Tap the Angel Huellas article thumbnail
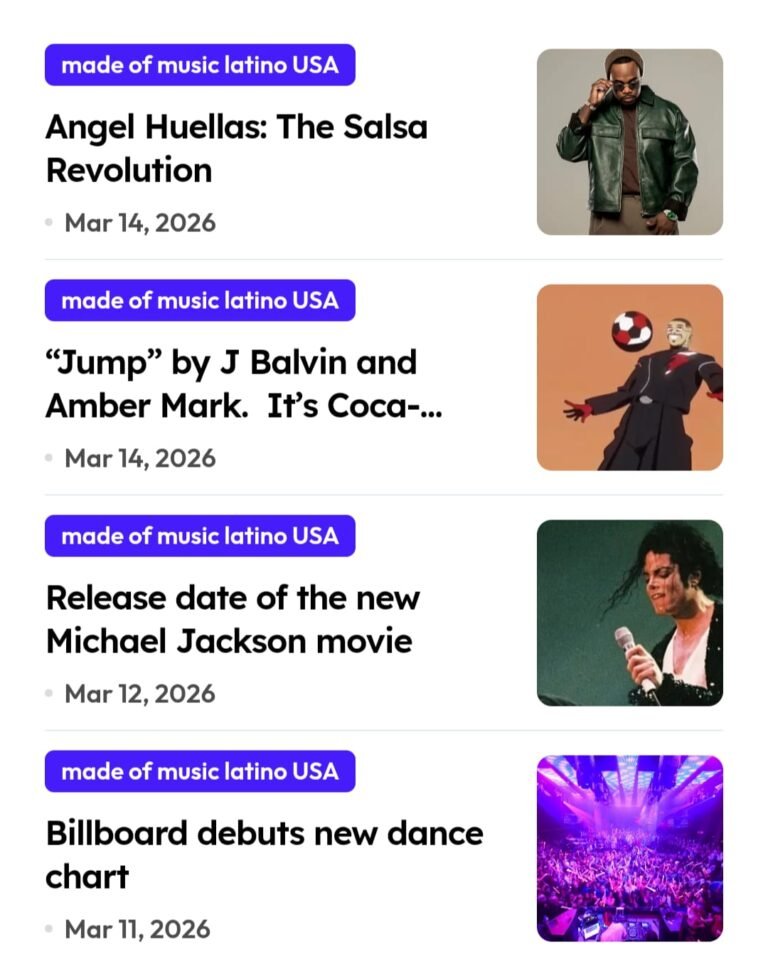 click(x=629, y=142)
